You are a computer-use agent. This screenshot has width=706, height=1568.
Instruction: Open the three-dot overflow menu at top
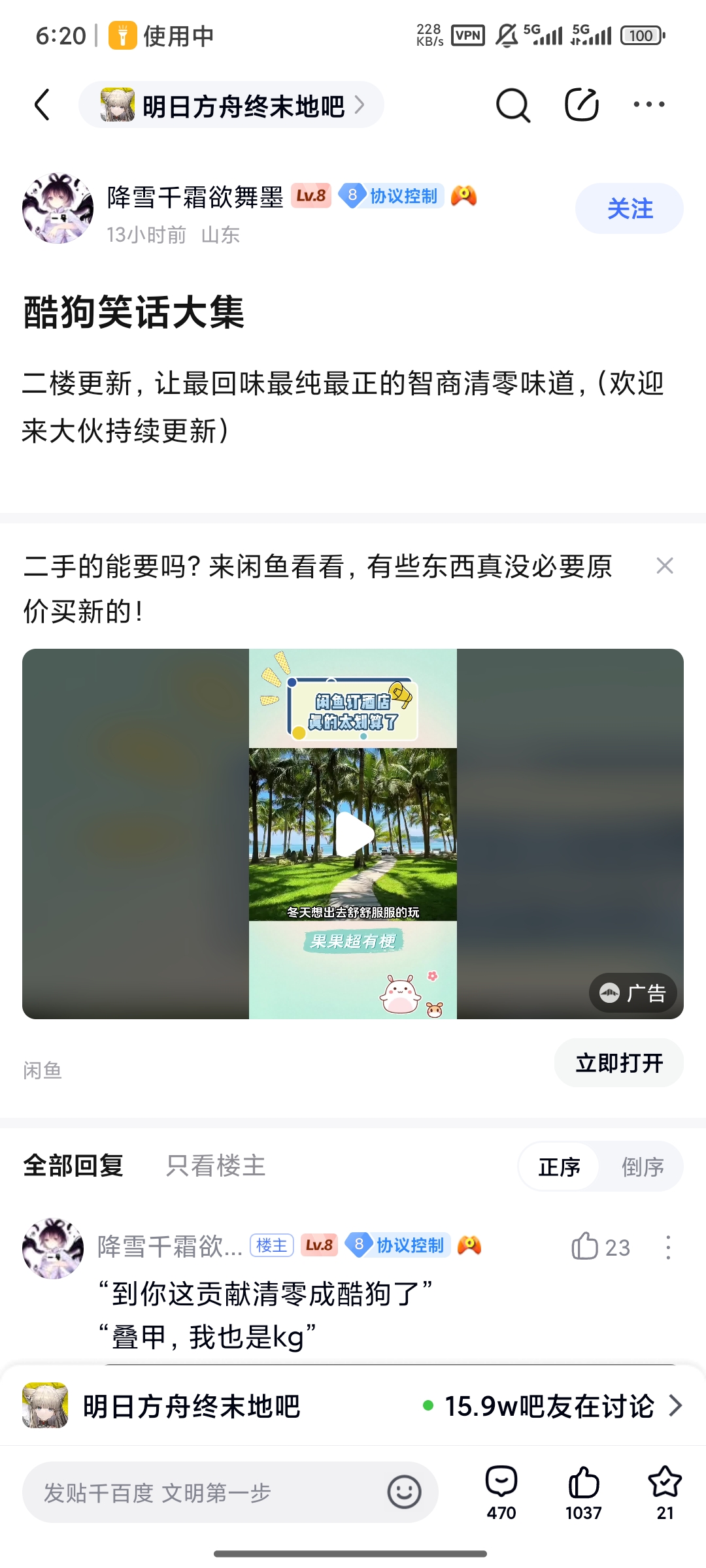649,104
